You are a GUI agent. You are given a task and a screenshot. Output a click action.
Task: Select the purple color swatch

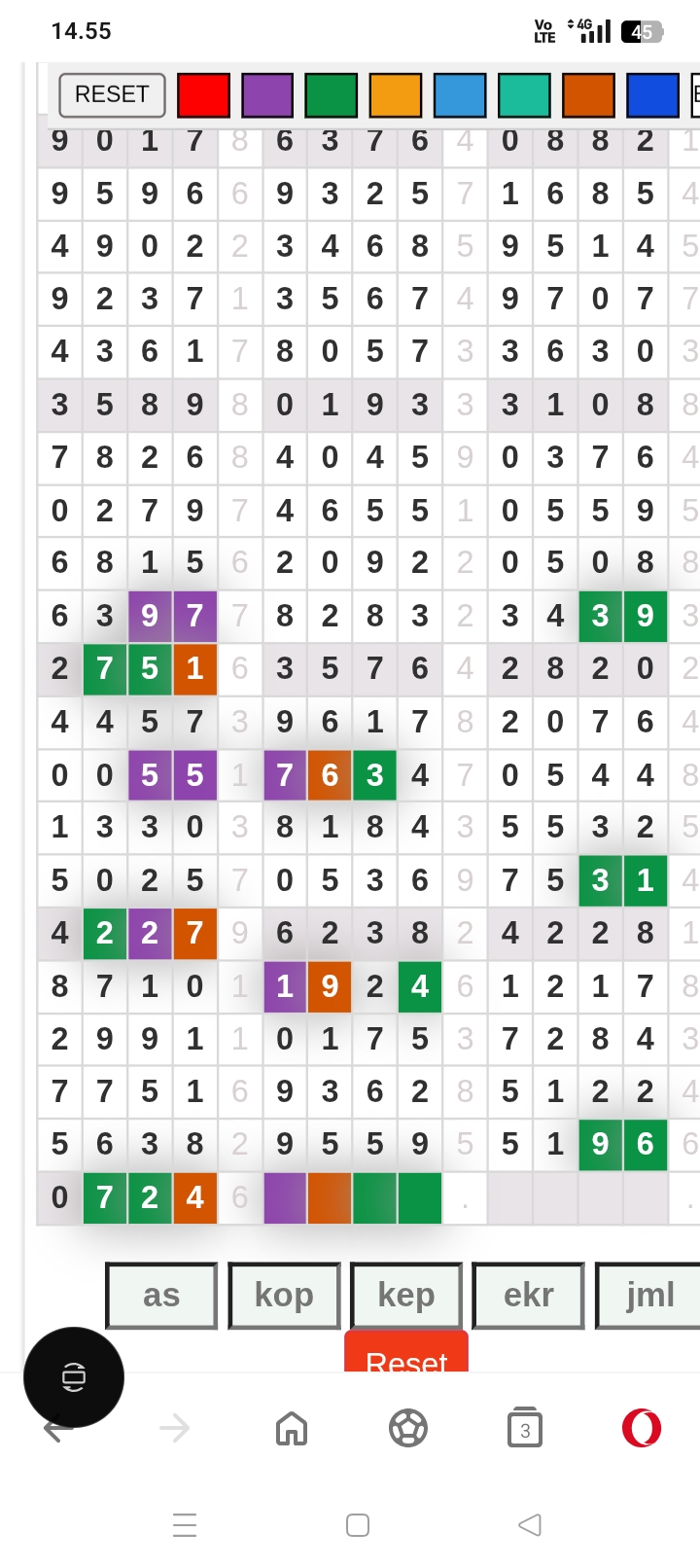pos(267,95)
